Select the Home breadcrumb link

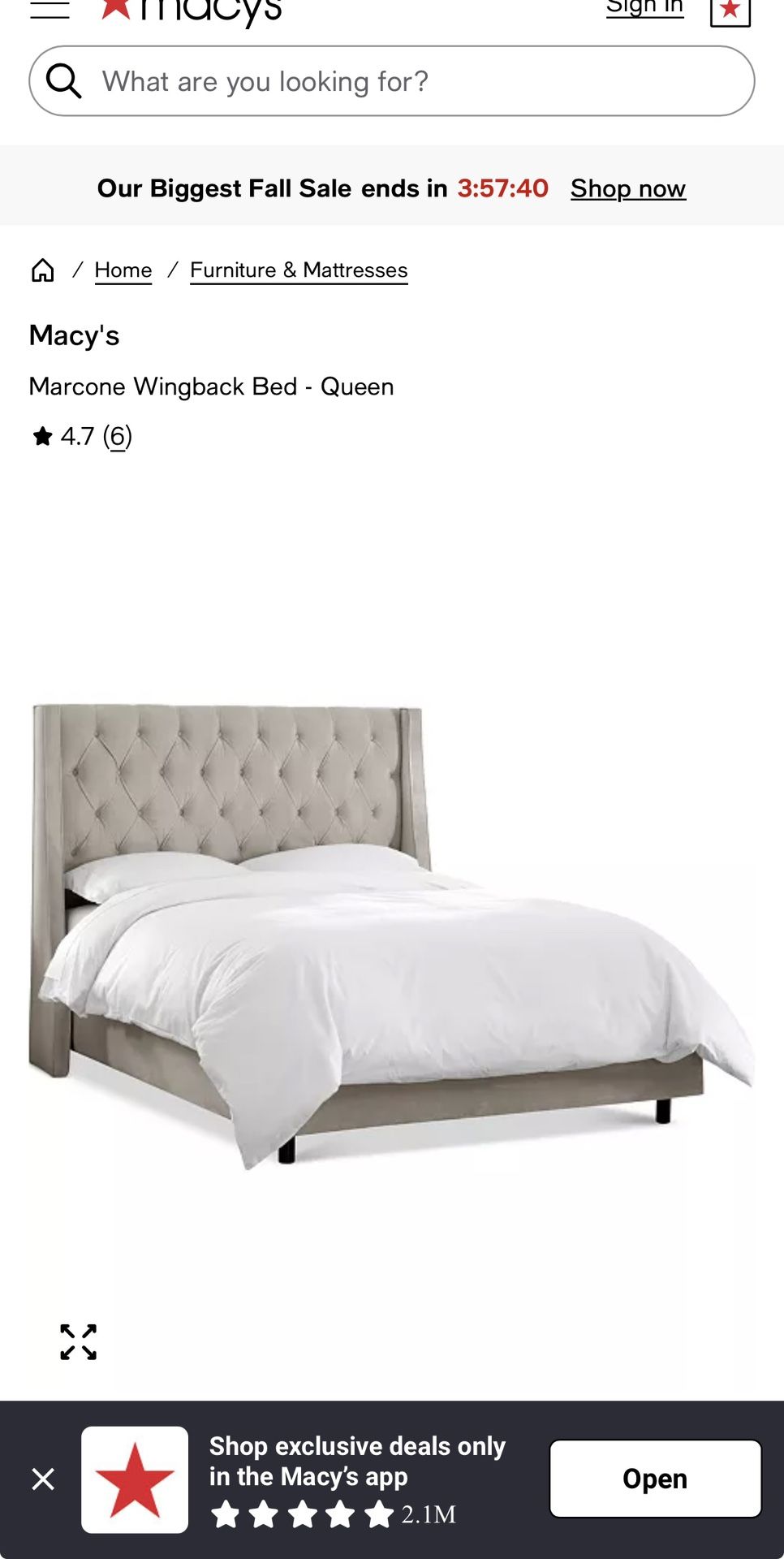pyautogui.click(x=123, y=270)
